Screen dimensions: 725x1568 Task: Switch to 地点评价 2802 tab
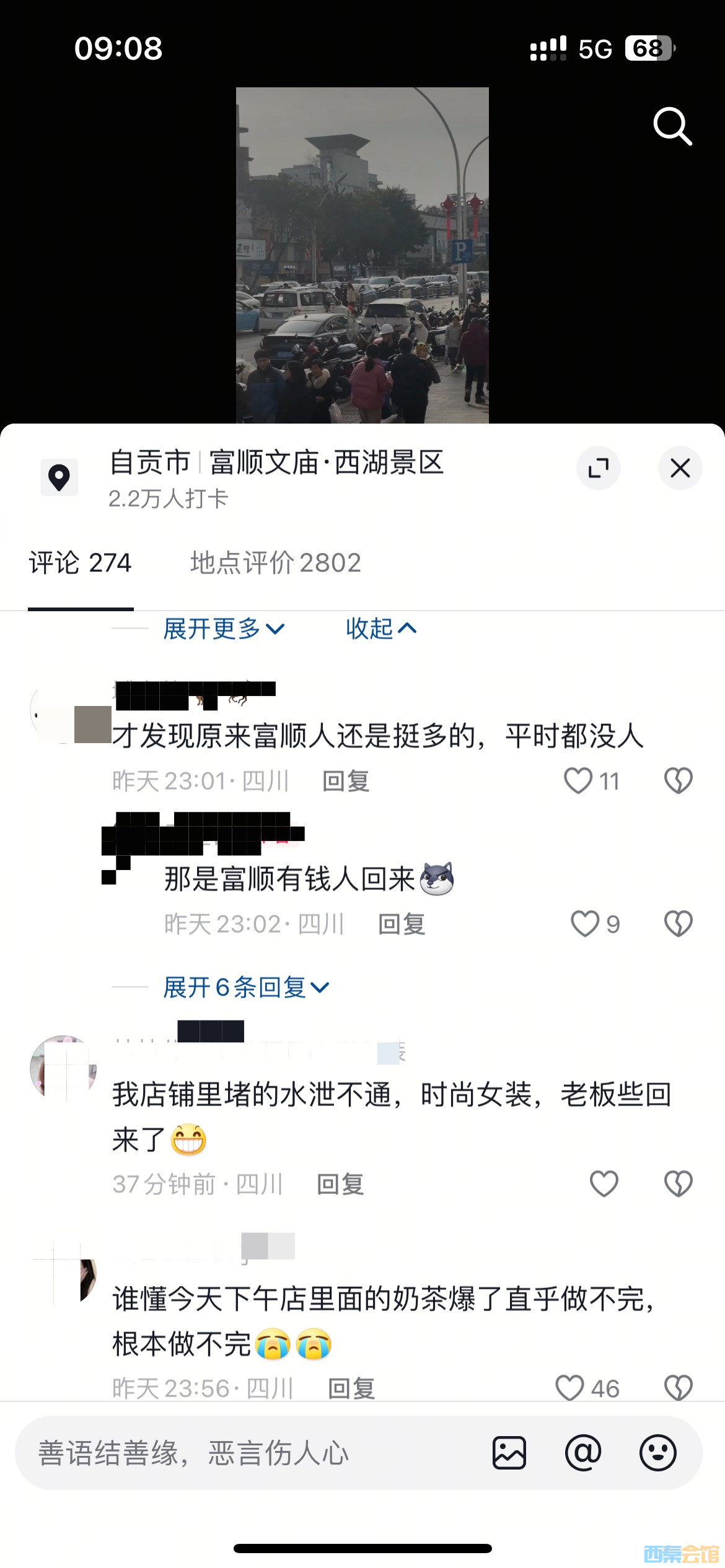[x=275, y=563]
